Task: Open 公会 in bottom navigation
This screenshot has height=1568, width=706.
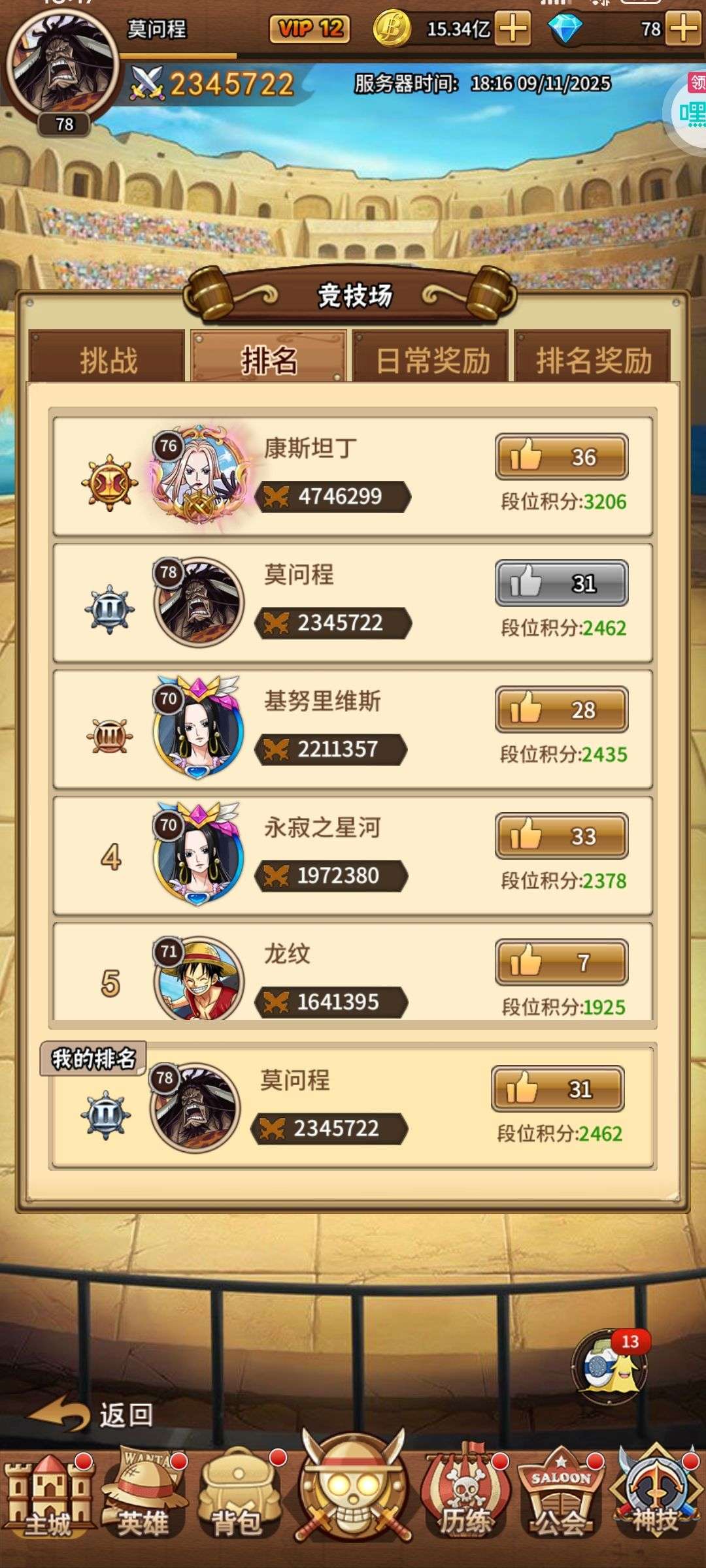Action: pyautogui.click(x=561, y=1496)
